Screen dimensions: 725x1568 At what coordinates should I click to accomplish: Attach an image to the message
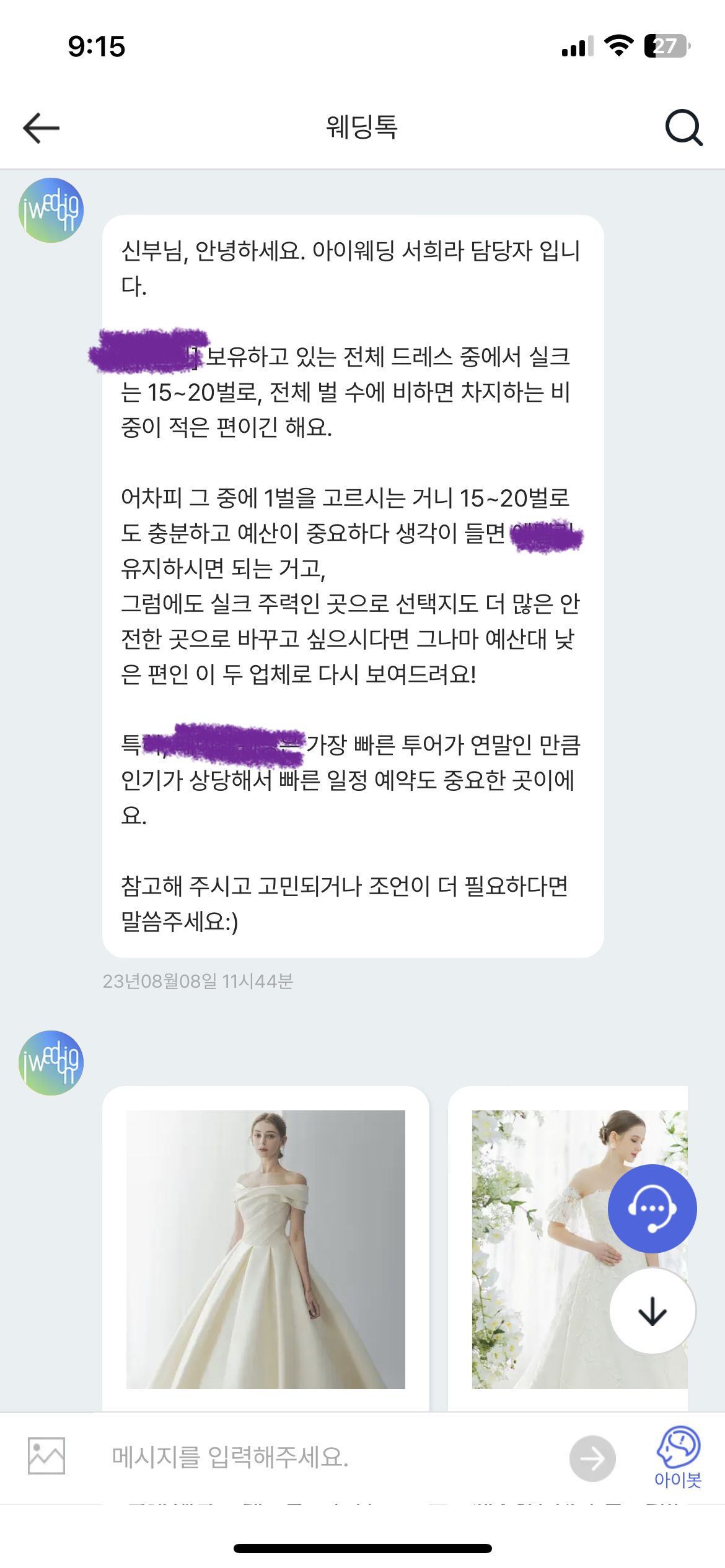[46, 1456]
